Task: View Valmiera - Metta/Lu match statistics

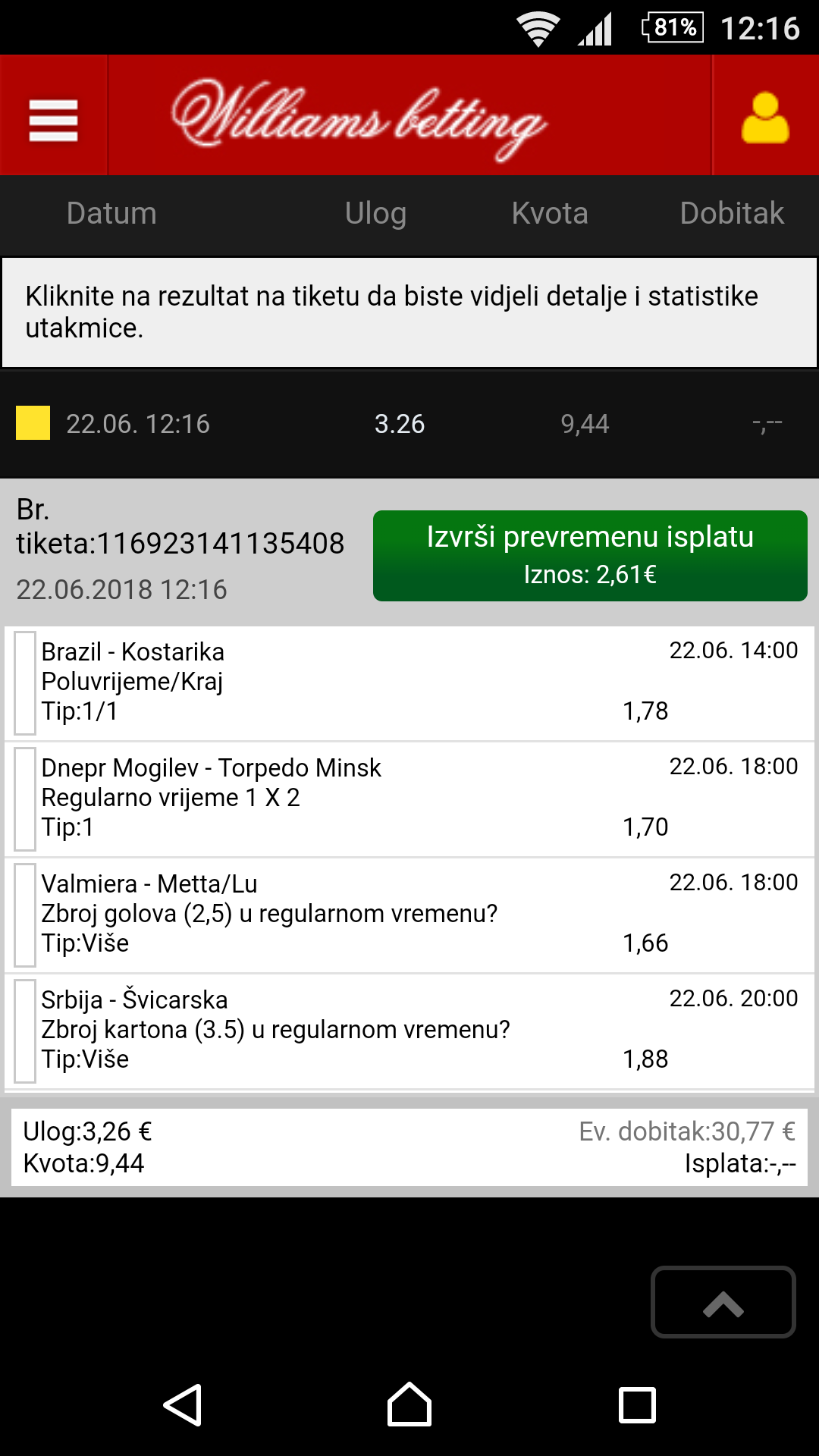Action: click(x=409, y=915)
